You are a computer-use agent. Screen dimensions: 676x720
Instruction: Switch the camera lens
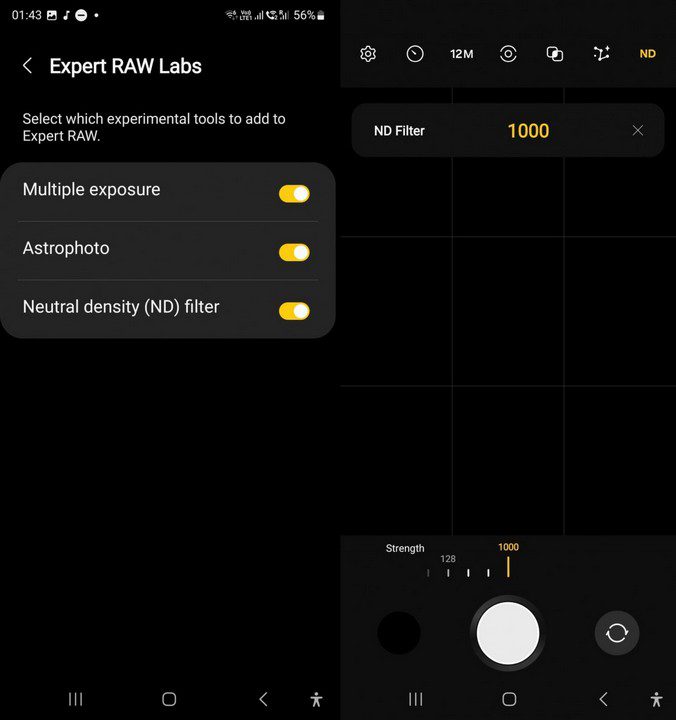(617, 633)
